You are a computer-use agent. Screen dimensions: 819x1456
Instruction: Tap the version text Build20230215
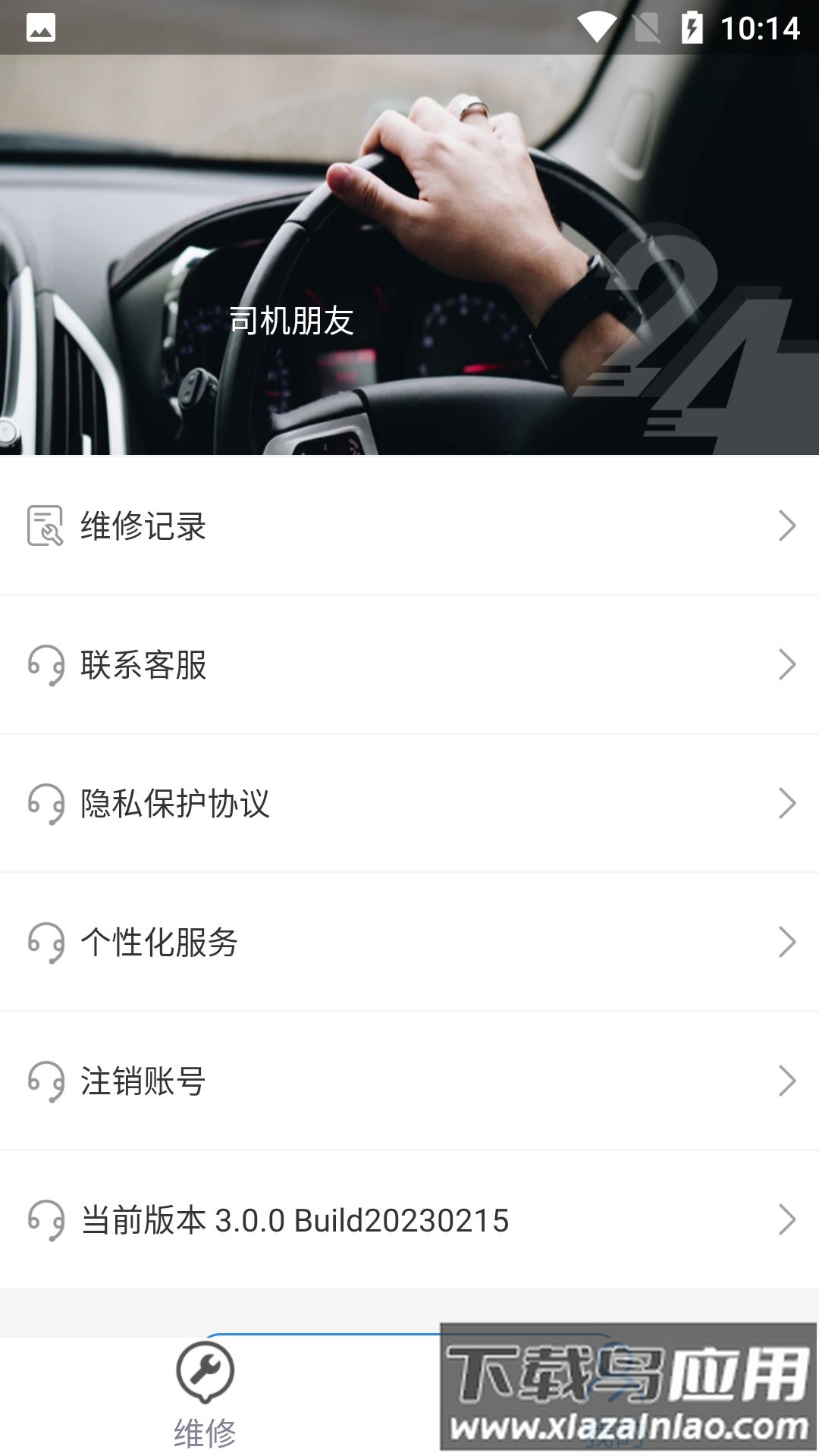(296, 1220)
